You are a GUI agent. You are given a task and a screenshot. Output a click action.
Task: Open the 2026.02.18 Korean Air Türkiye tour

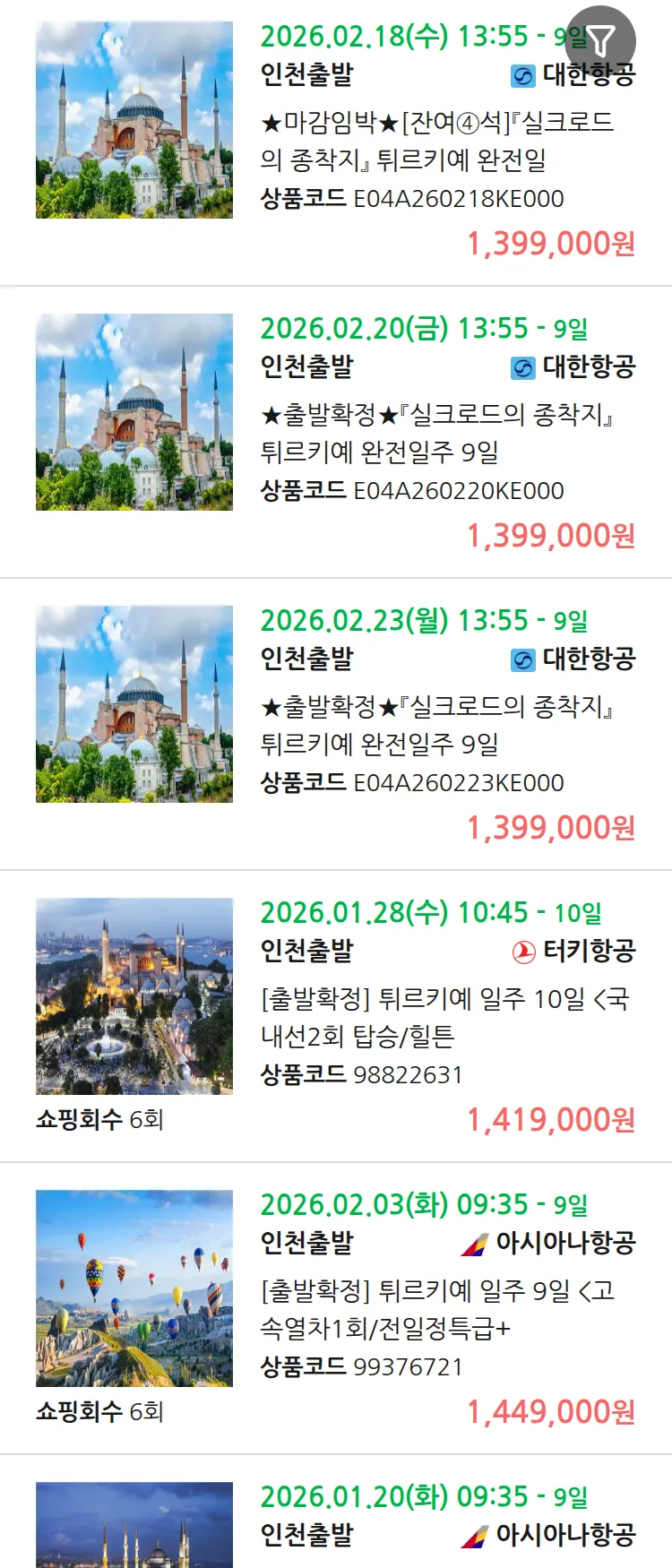click(436, 141)
